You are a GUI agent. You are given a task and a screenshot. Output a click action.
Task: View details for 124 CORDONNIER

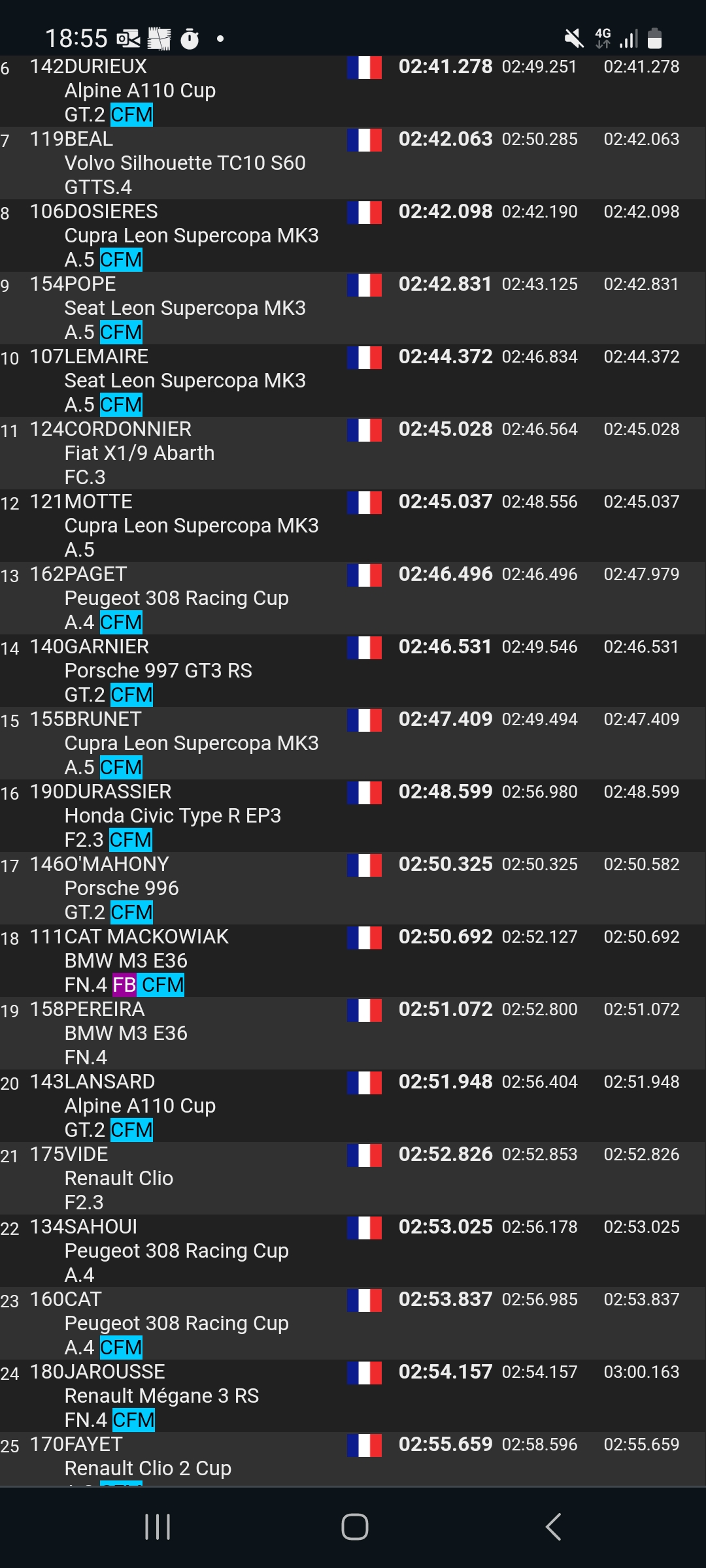(x=353, y=453)
